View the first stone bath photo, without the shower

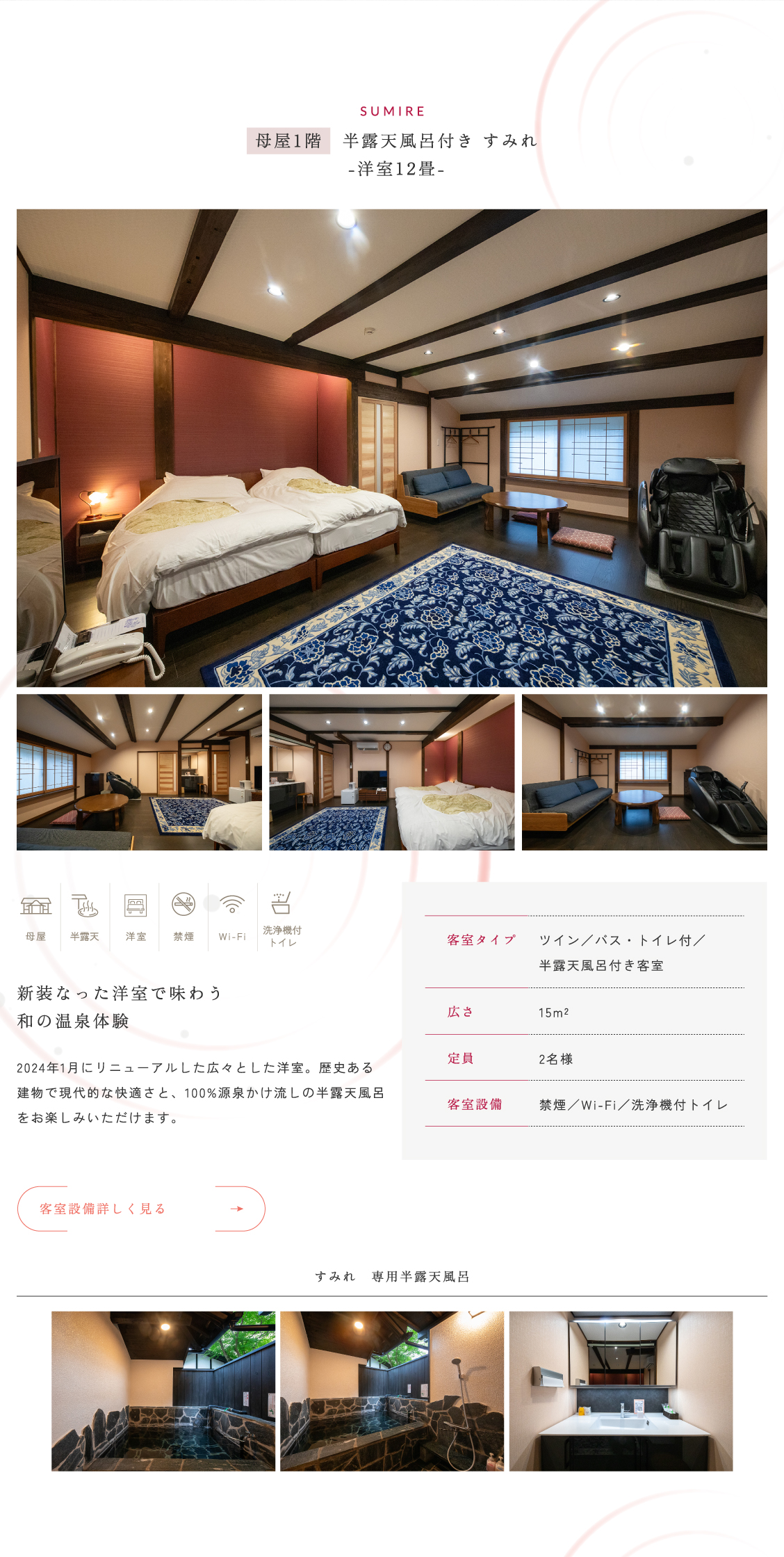pyautogui.click(x=163, y=1391)
